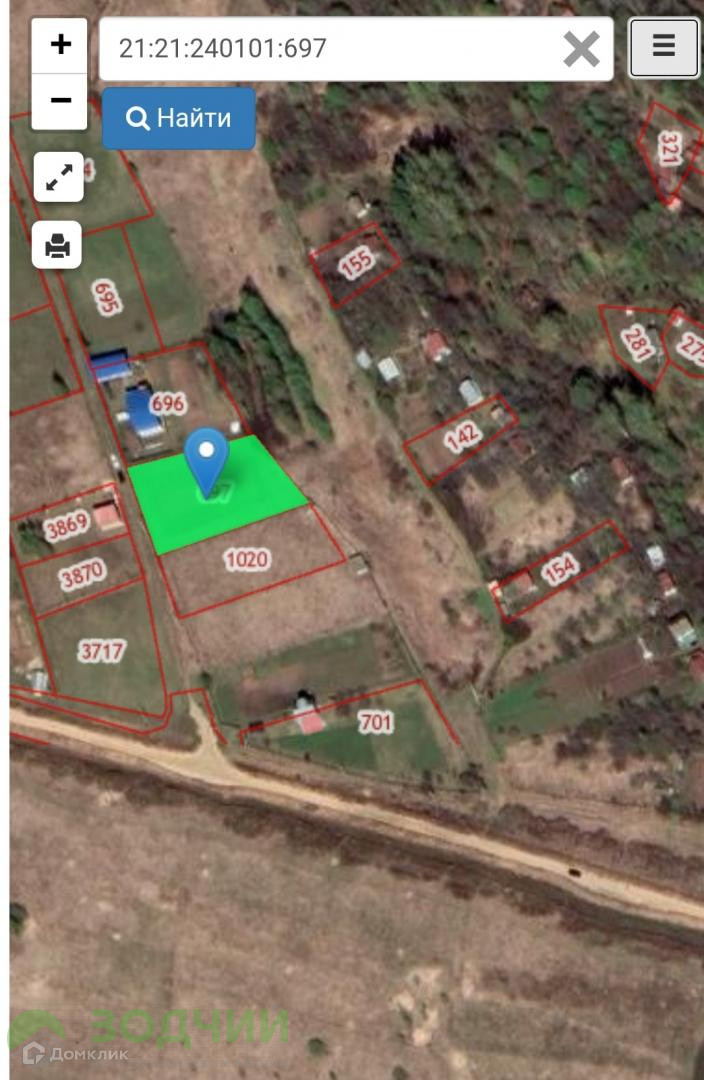Viewport: 704px width, 1080px height.
Task: Expand the map to fullscreen
Action: (59, 177)
